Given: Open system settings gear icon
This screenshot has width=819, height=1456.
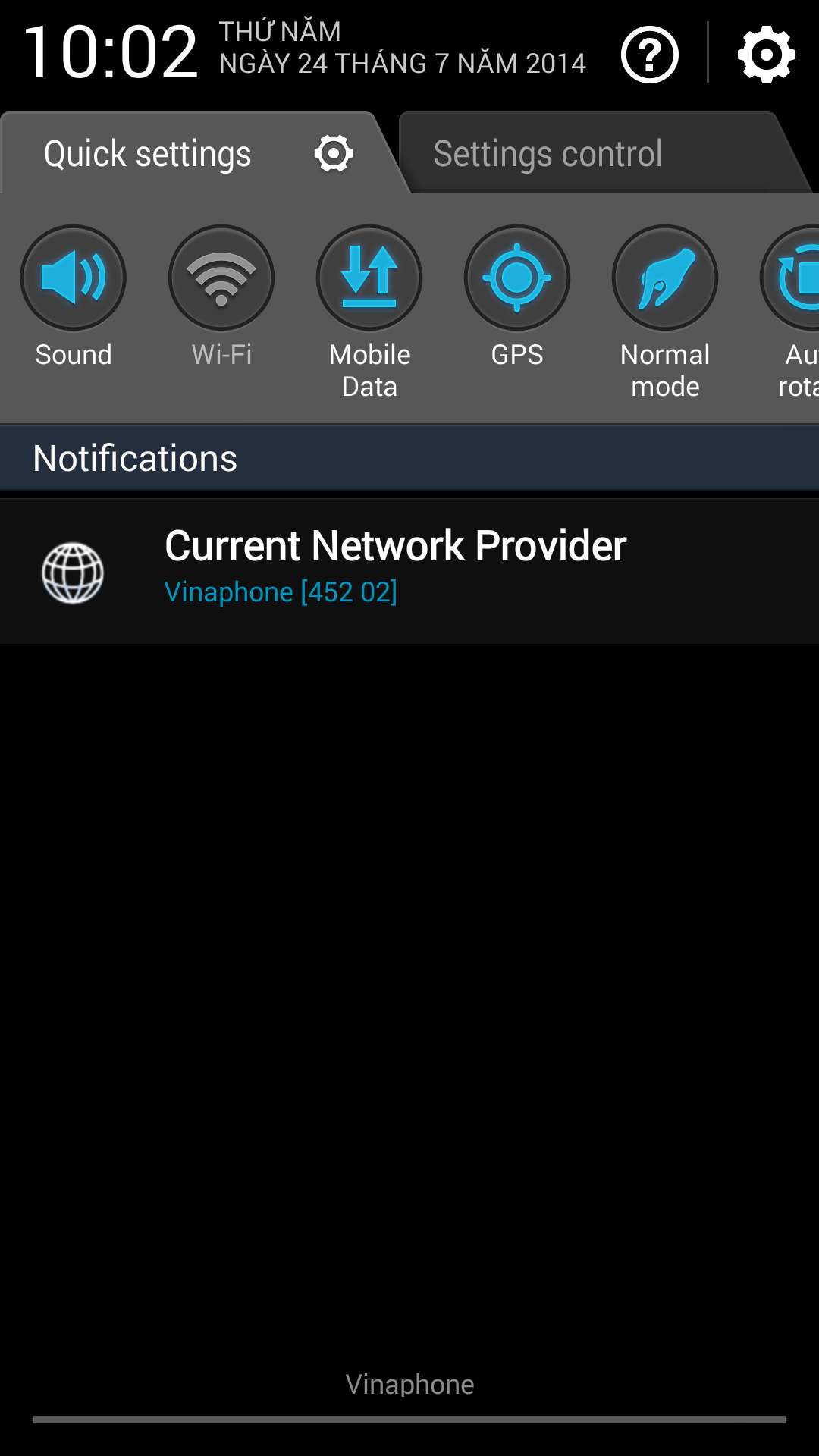Looking at the screenshot, I should 766,55.
